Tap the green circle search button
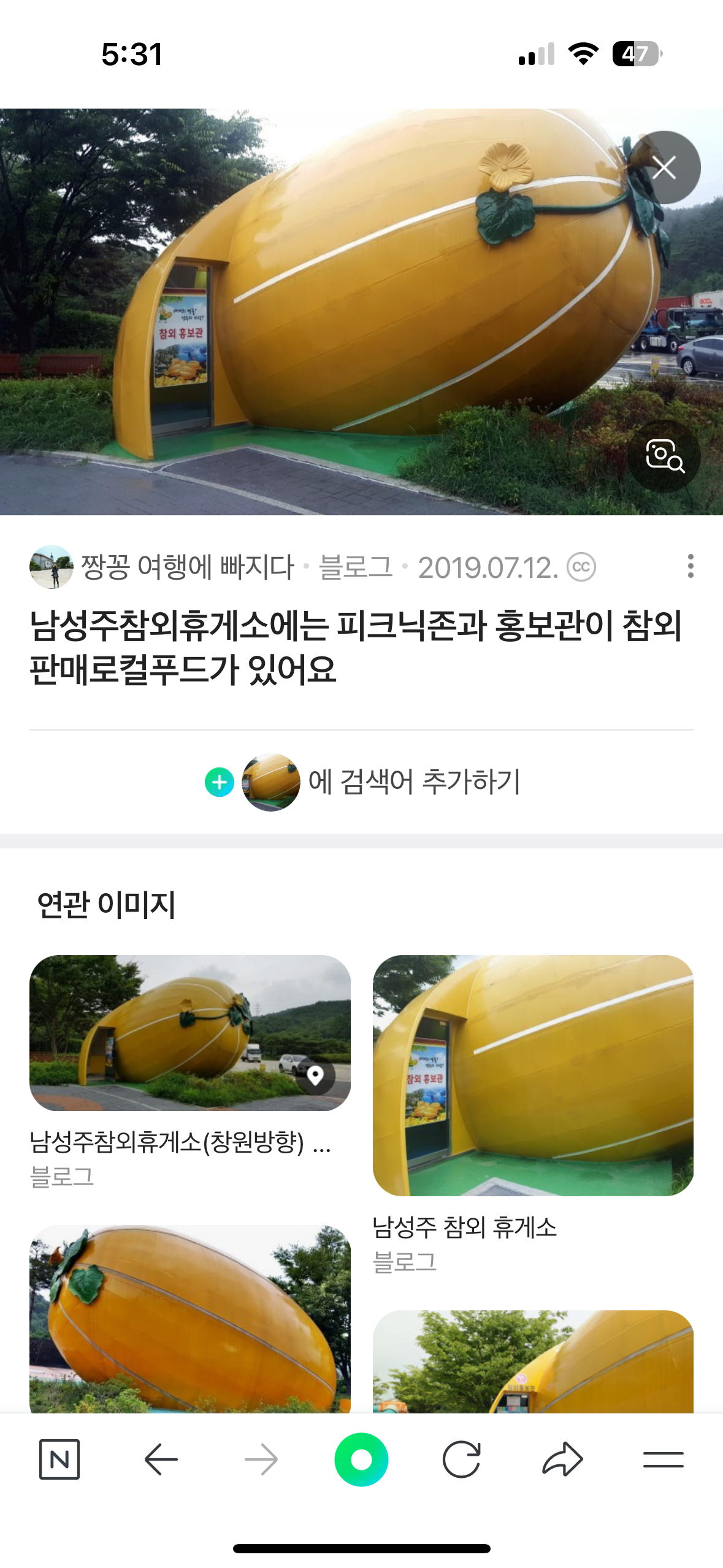The height and width of the screenshot is (1568, 723). coord(361,1459)
